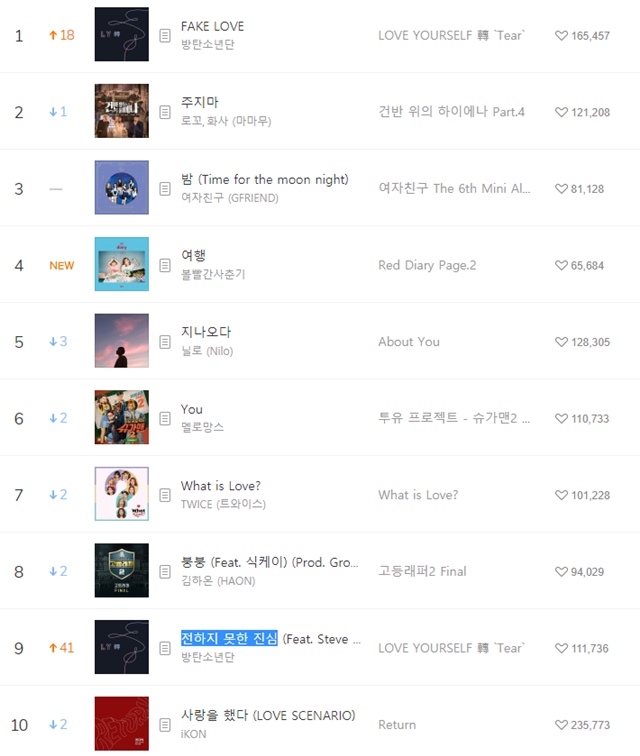Screen dimensions: 640x756
Task: Open the Return album link
Action: coord(397,724)
